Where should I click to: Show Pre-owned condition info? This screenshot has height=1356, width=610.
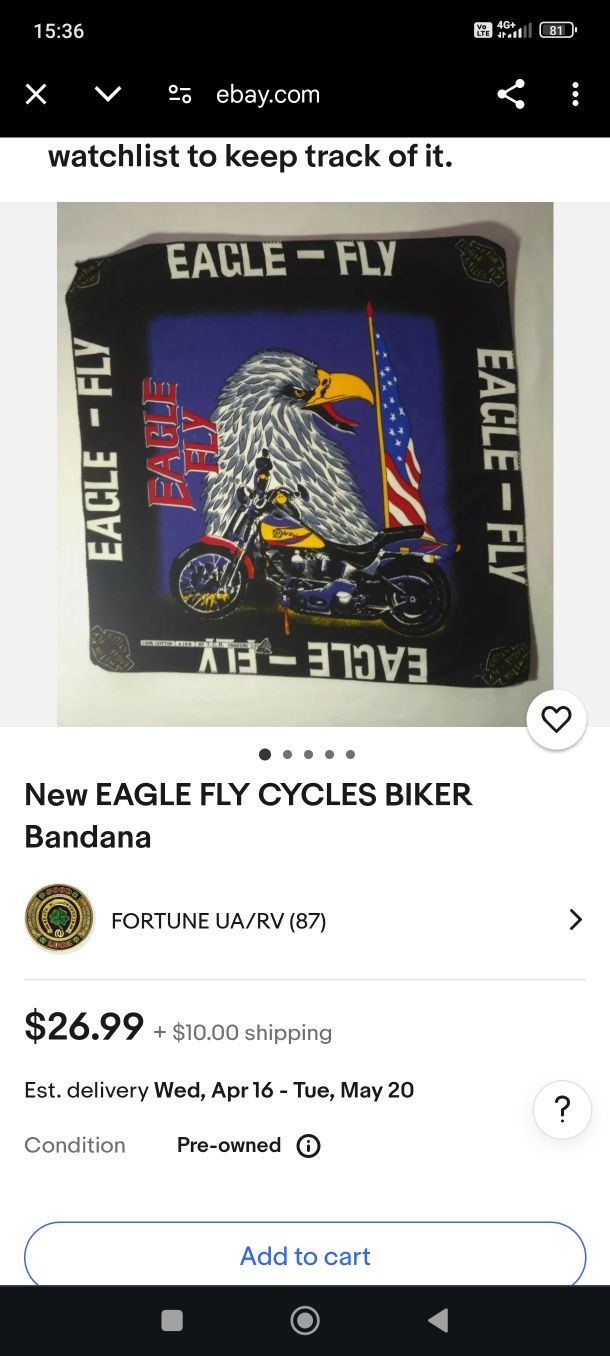(x=309, y=1146)
